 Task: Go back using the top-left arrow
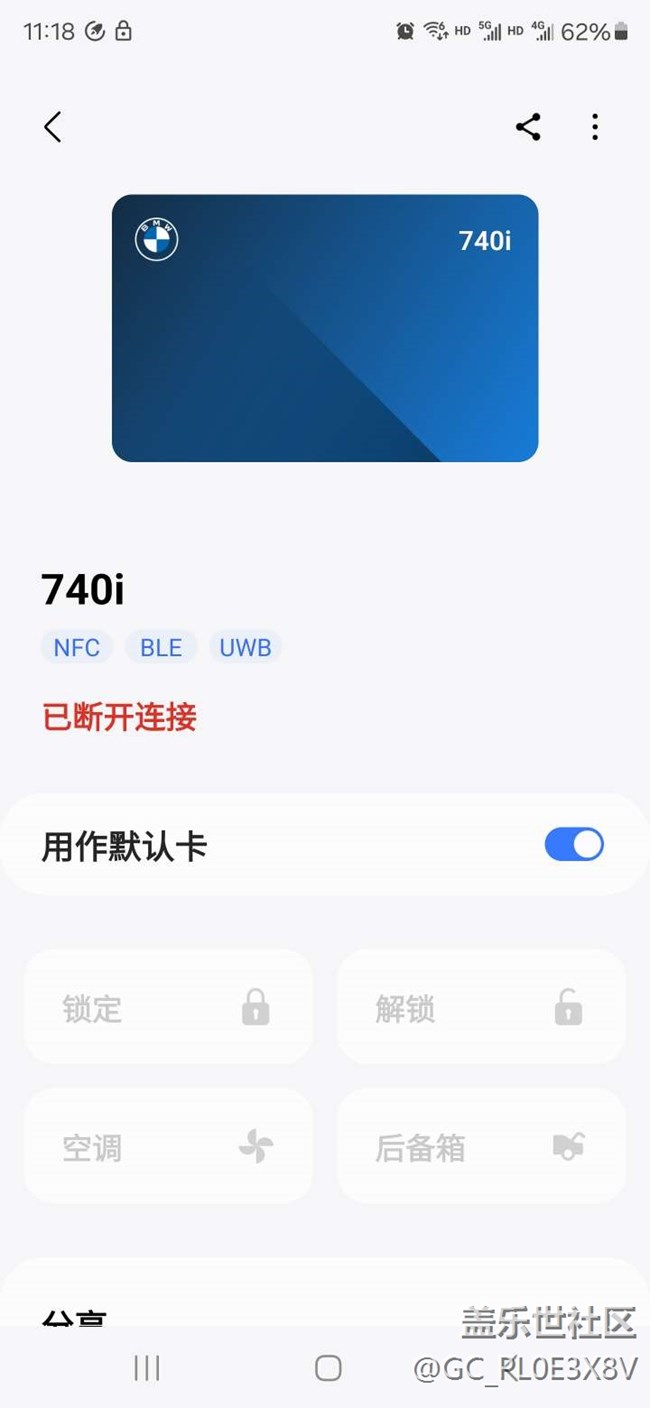click(x=53, y=127)
